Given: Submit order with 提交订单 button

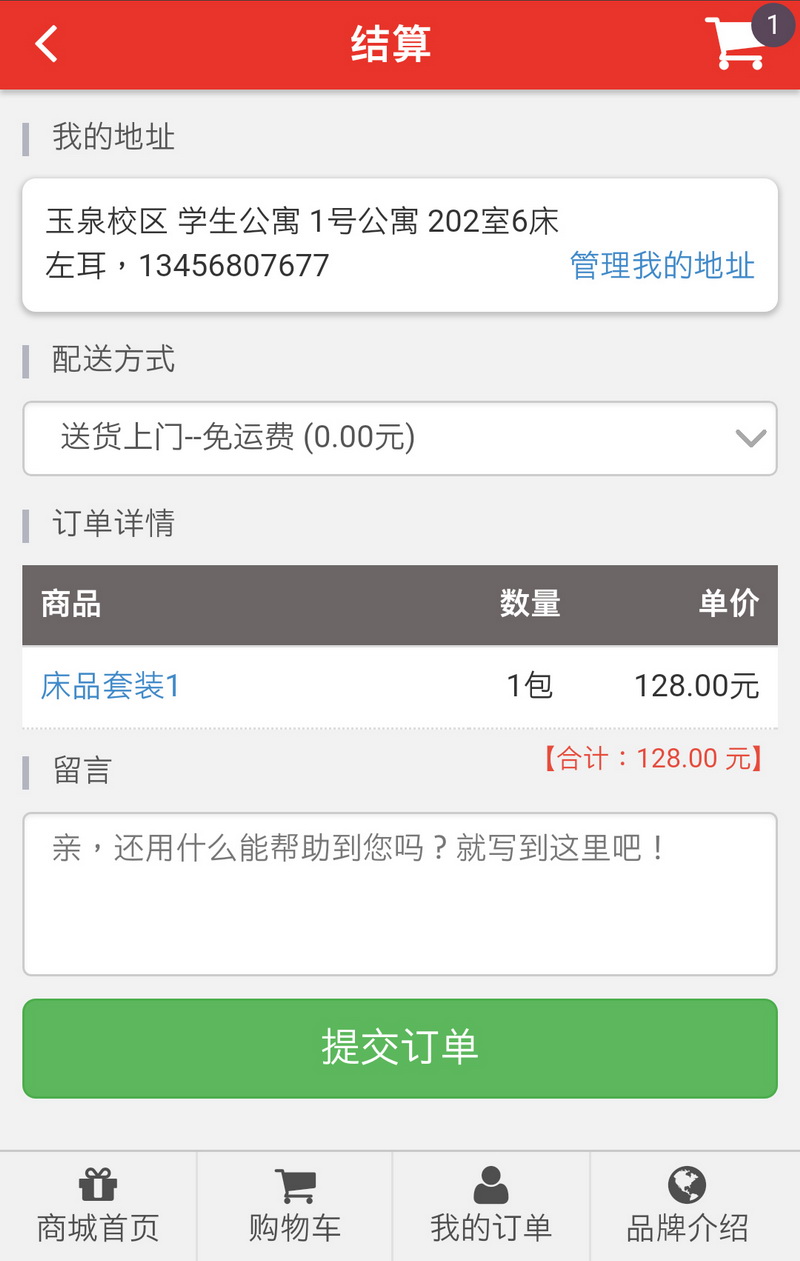Looking at the screenshot, I should click(x=400, y=1047).
